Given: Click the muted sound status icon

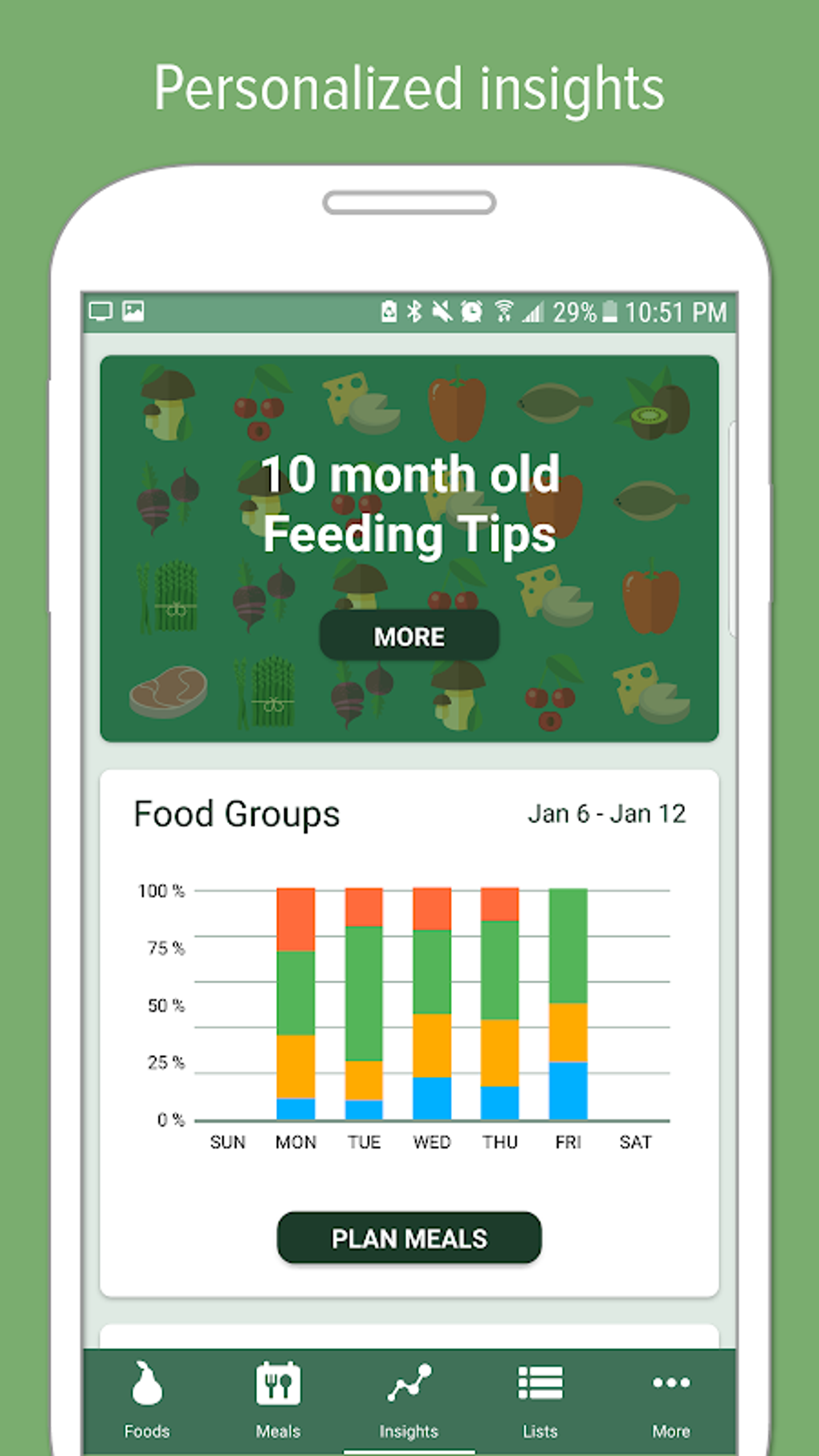Looking at the screenshot, I should (442, 312).
